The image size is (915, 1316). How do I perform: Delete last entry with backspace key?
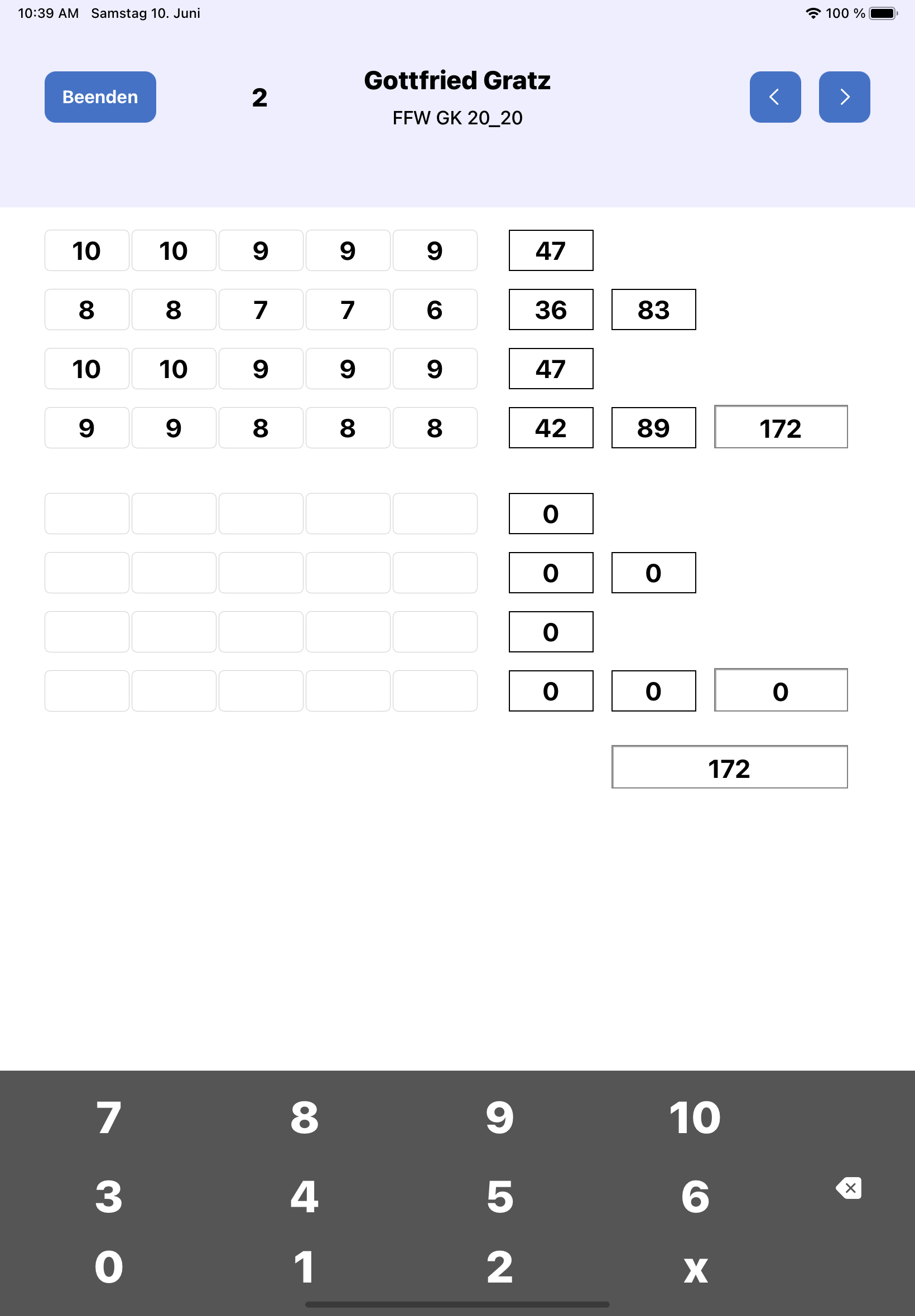point(849,1188)
